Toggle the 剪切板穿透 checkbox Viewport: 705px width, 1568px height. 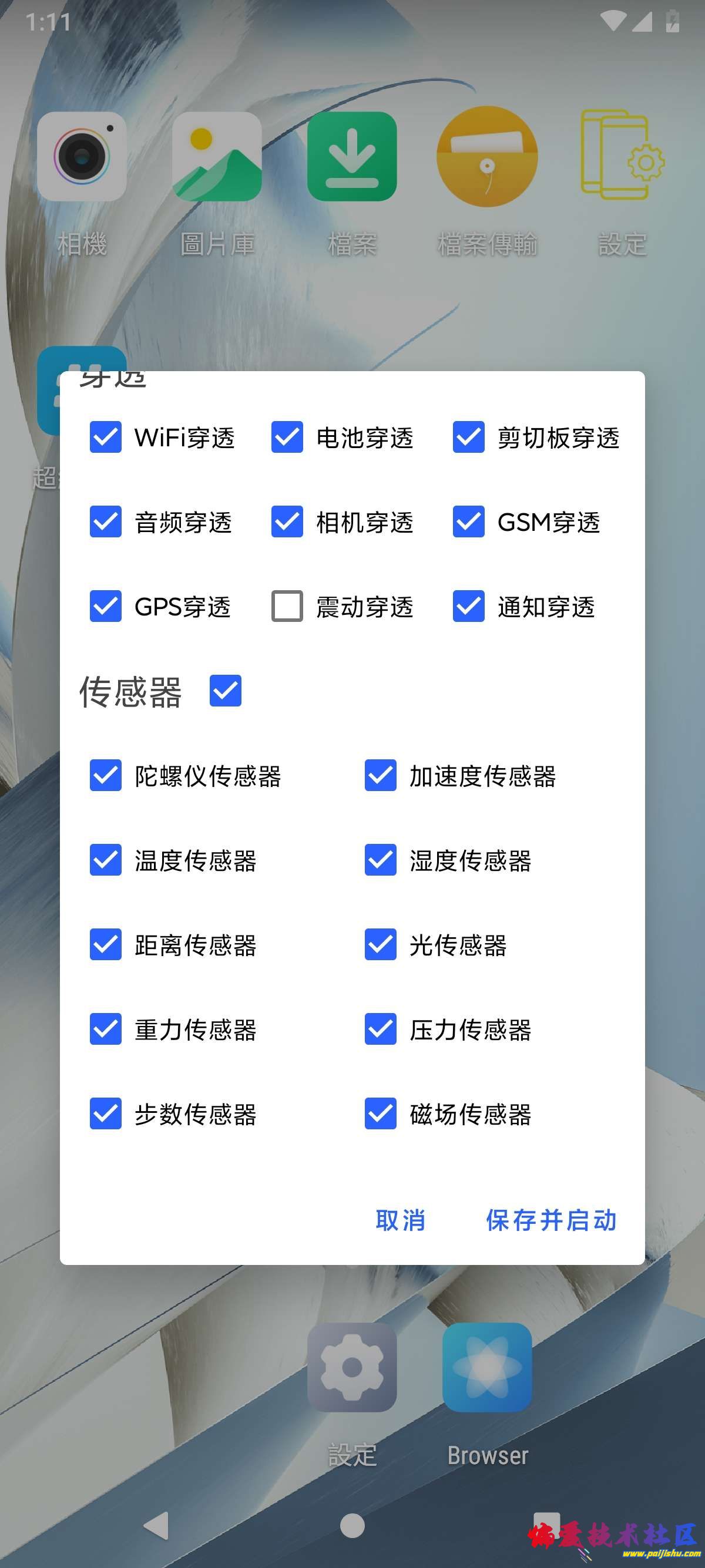468,437
